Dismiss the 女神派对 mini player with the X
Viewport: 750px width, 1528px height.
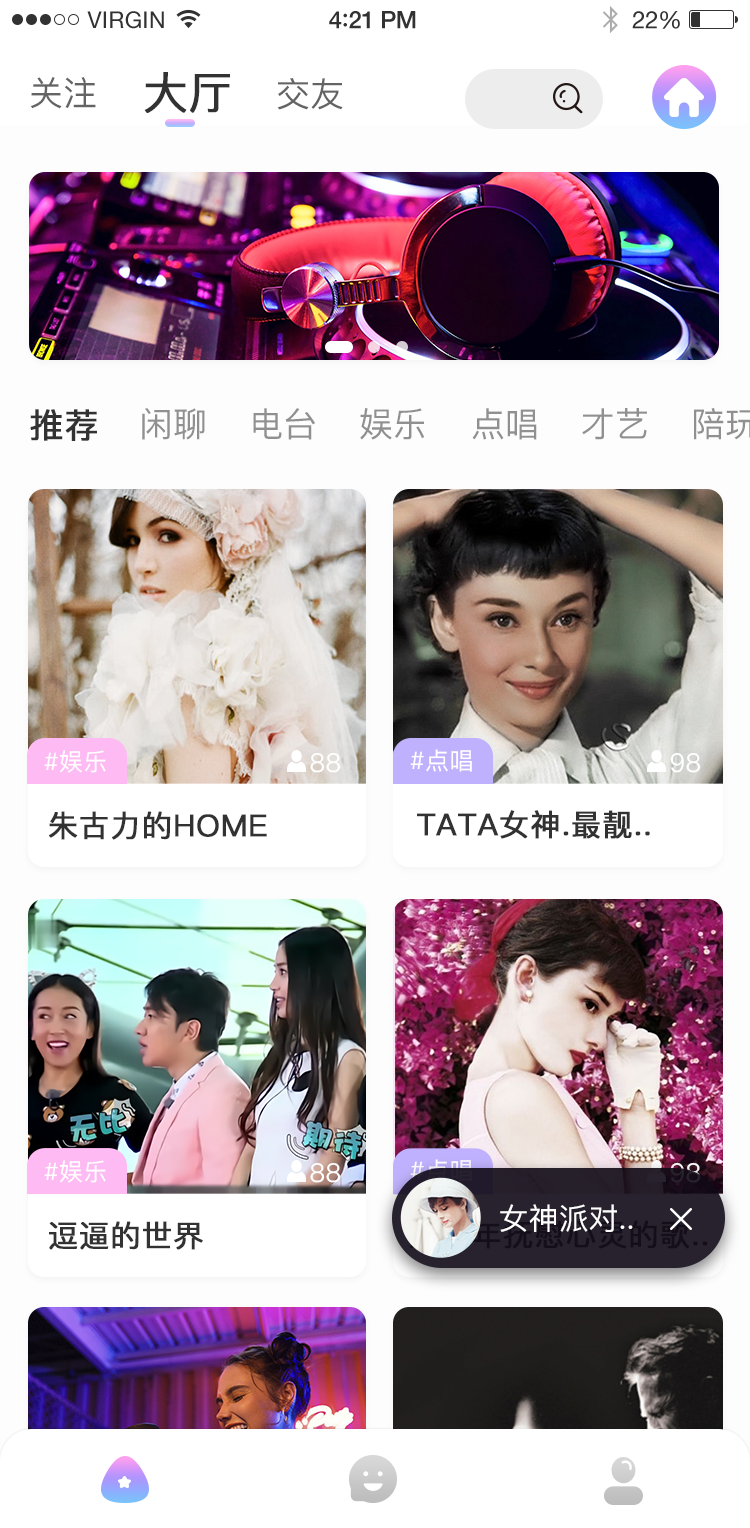tap(682, 1219)
